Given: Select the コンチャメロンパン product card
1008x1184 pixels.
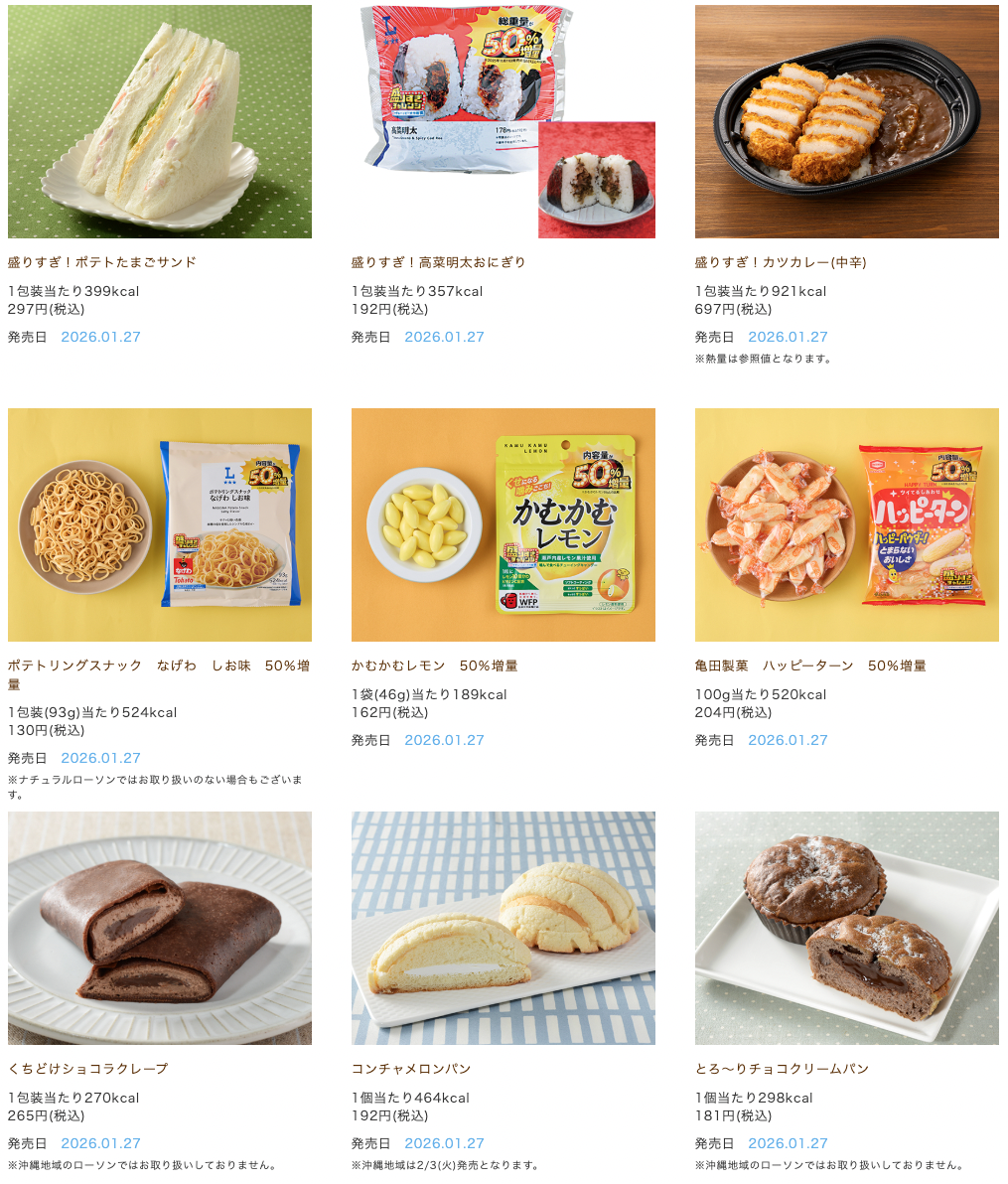Looking at the screenshot, I should click(503, 928).
